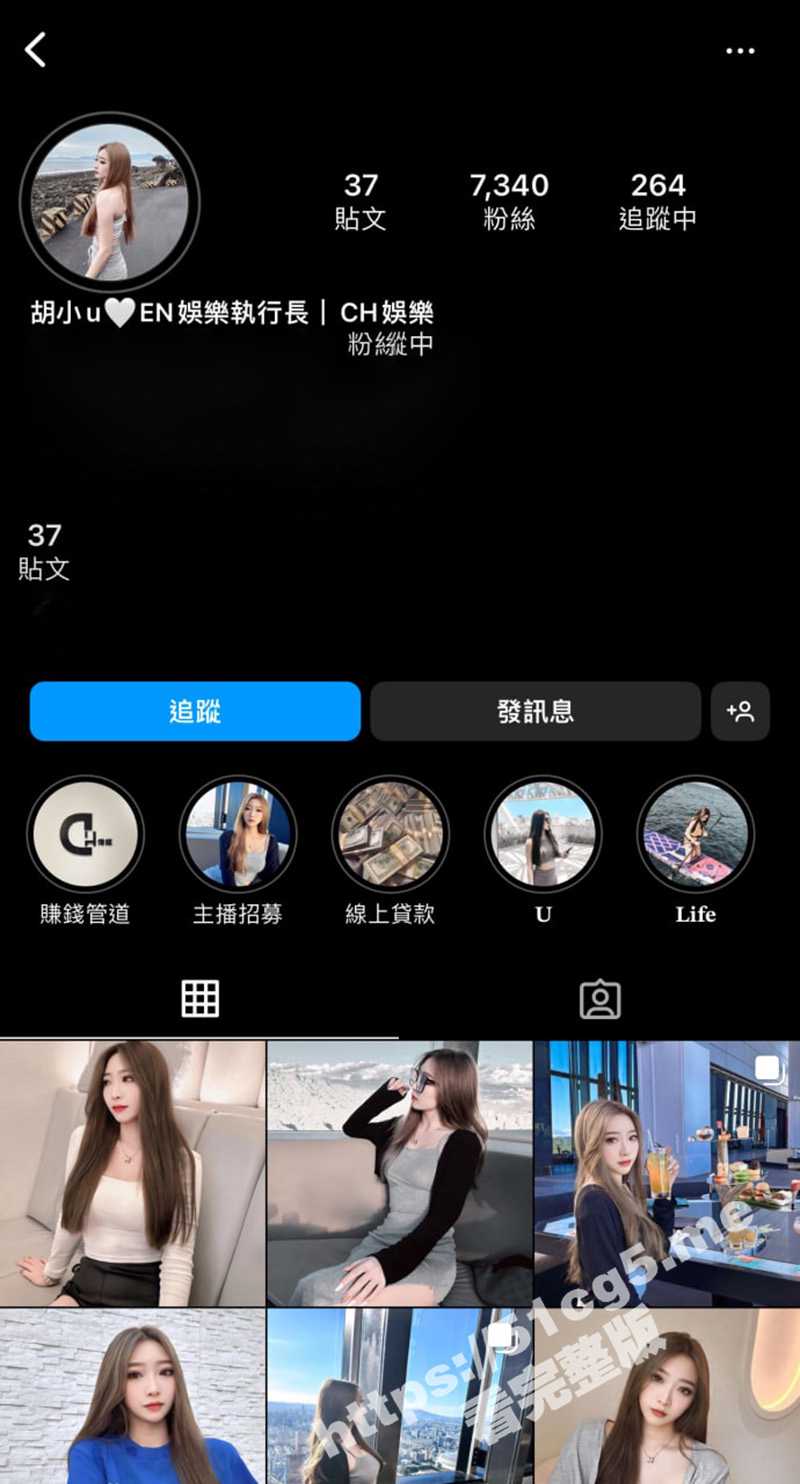
Task: Tap the back arrow to return
Action: click(x=36, y=49)
